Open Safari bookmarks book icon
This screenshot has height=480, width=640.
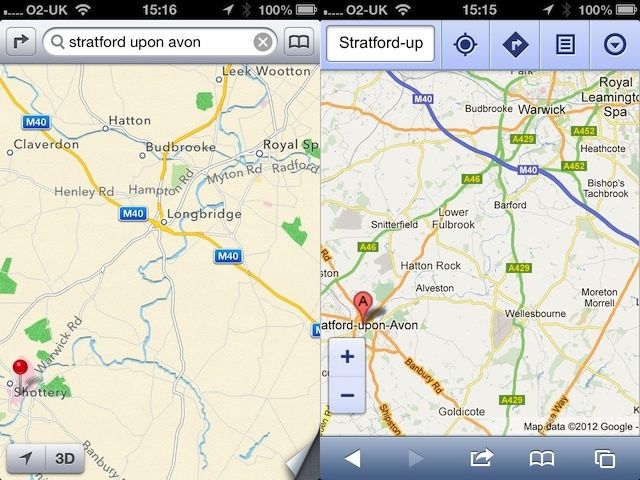tap(541, 458)
